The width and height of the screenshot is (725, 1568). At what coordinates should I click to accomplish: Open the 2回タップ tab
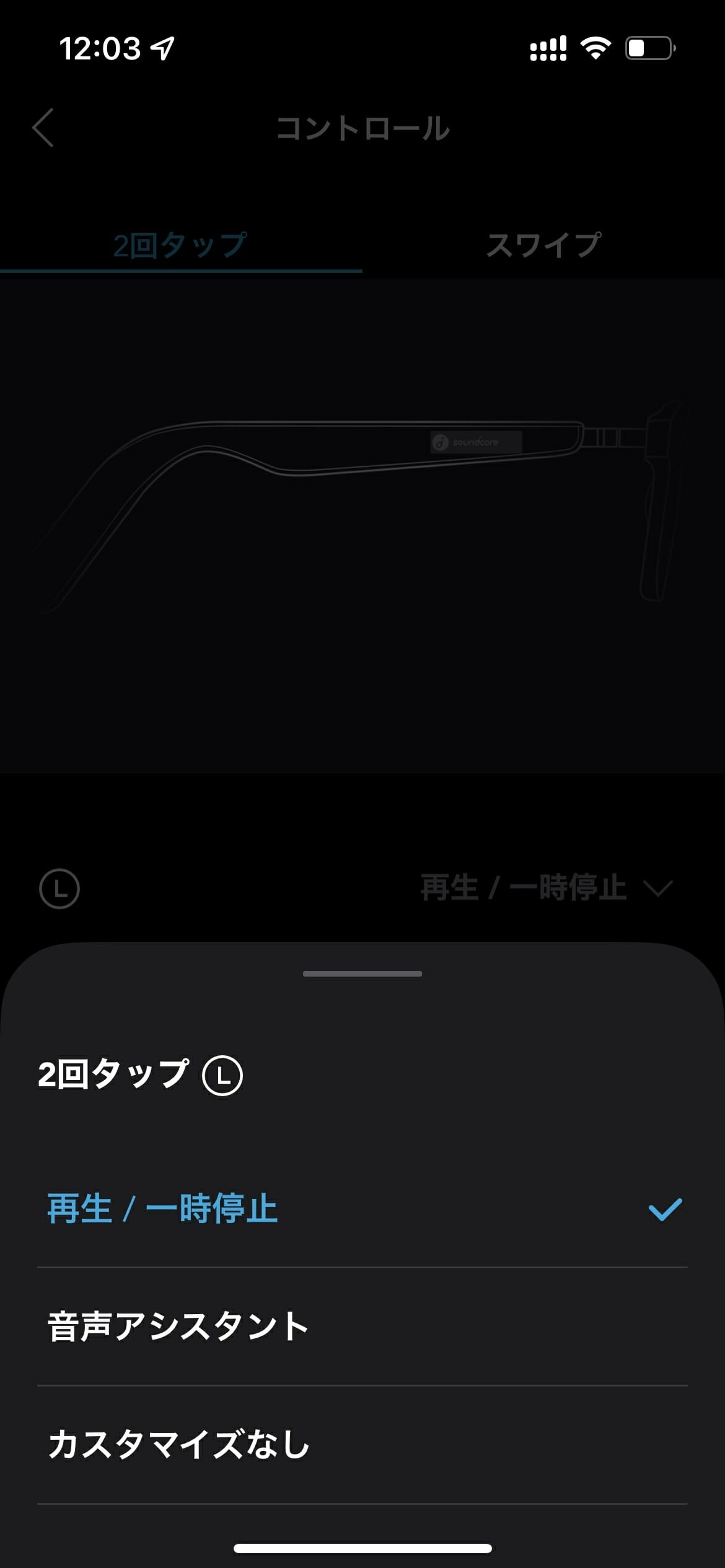[x=180, y=245]
